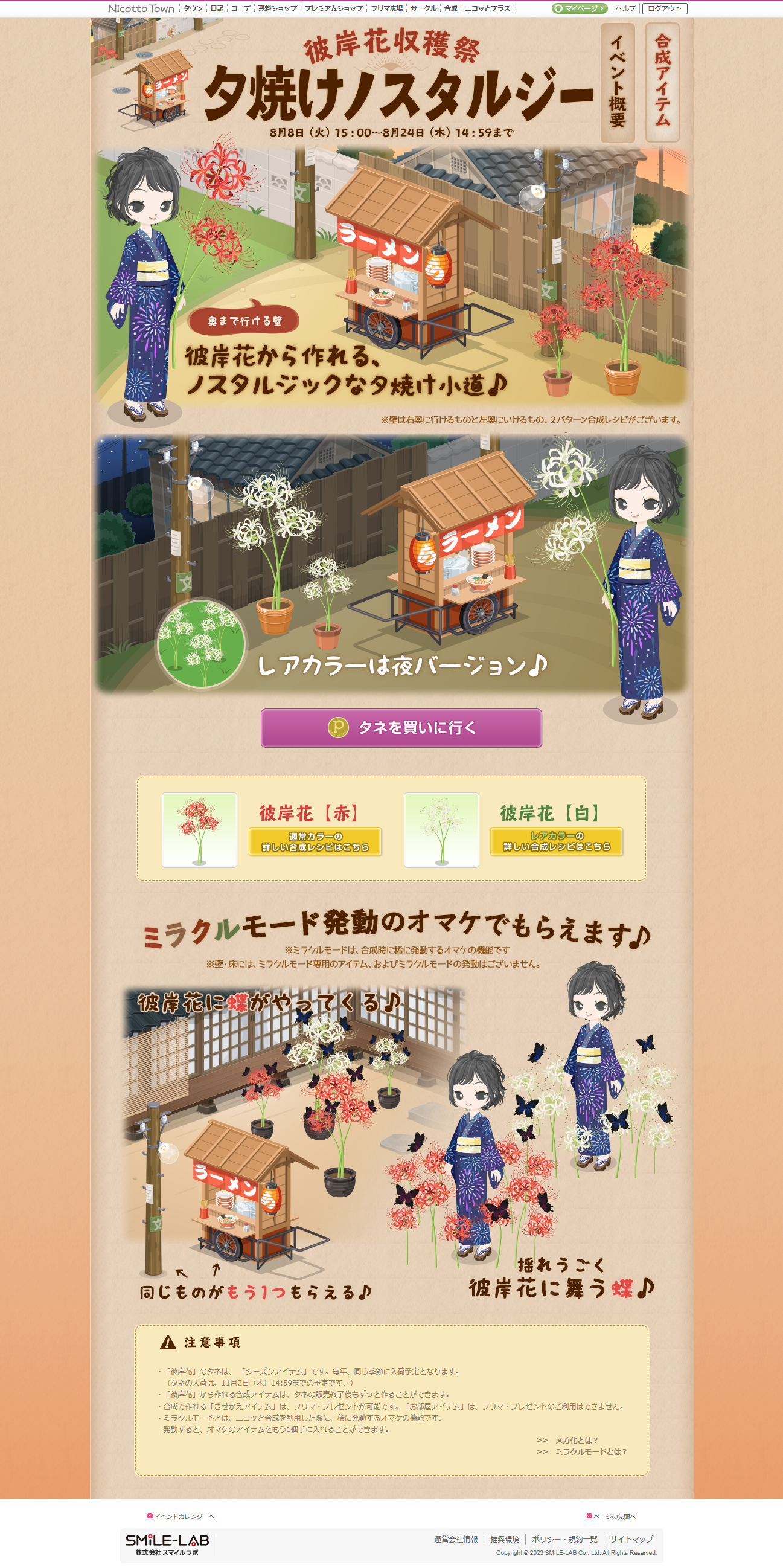The height and width of the screenshot is (1568, 783).
Task: Open the サークル section
Action: point(423,8)
